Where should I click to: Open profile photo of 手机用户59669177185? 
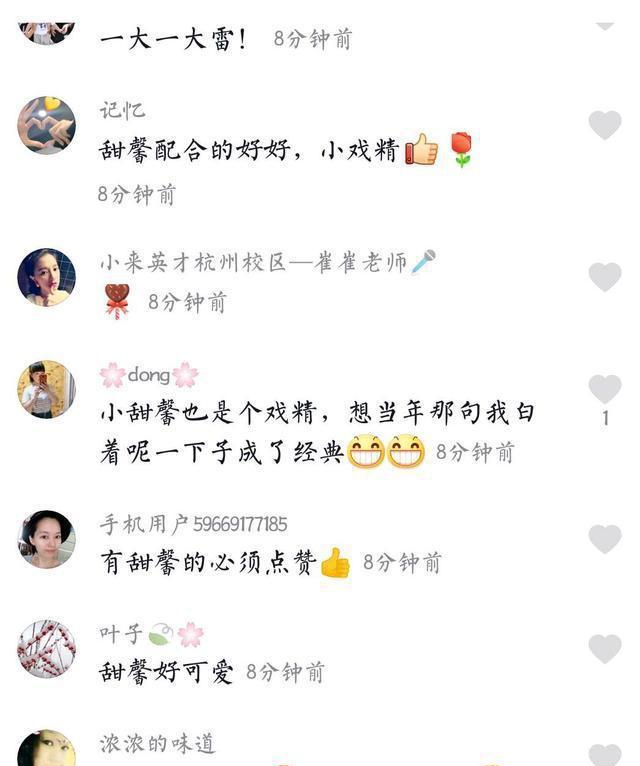click(x=46, y=539)
